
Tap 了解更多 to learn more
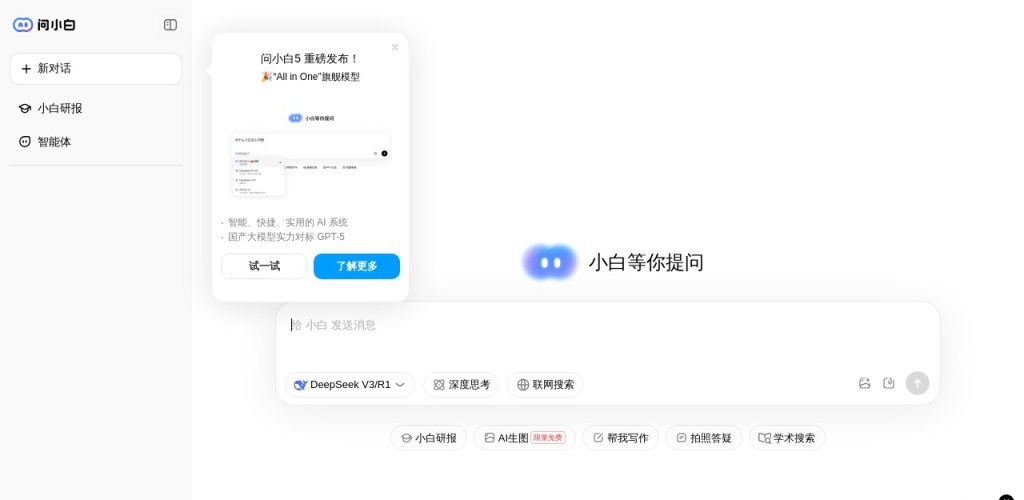[356, 266]
